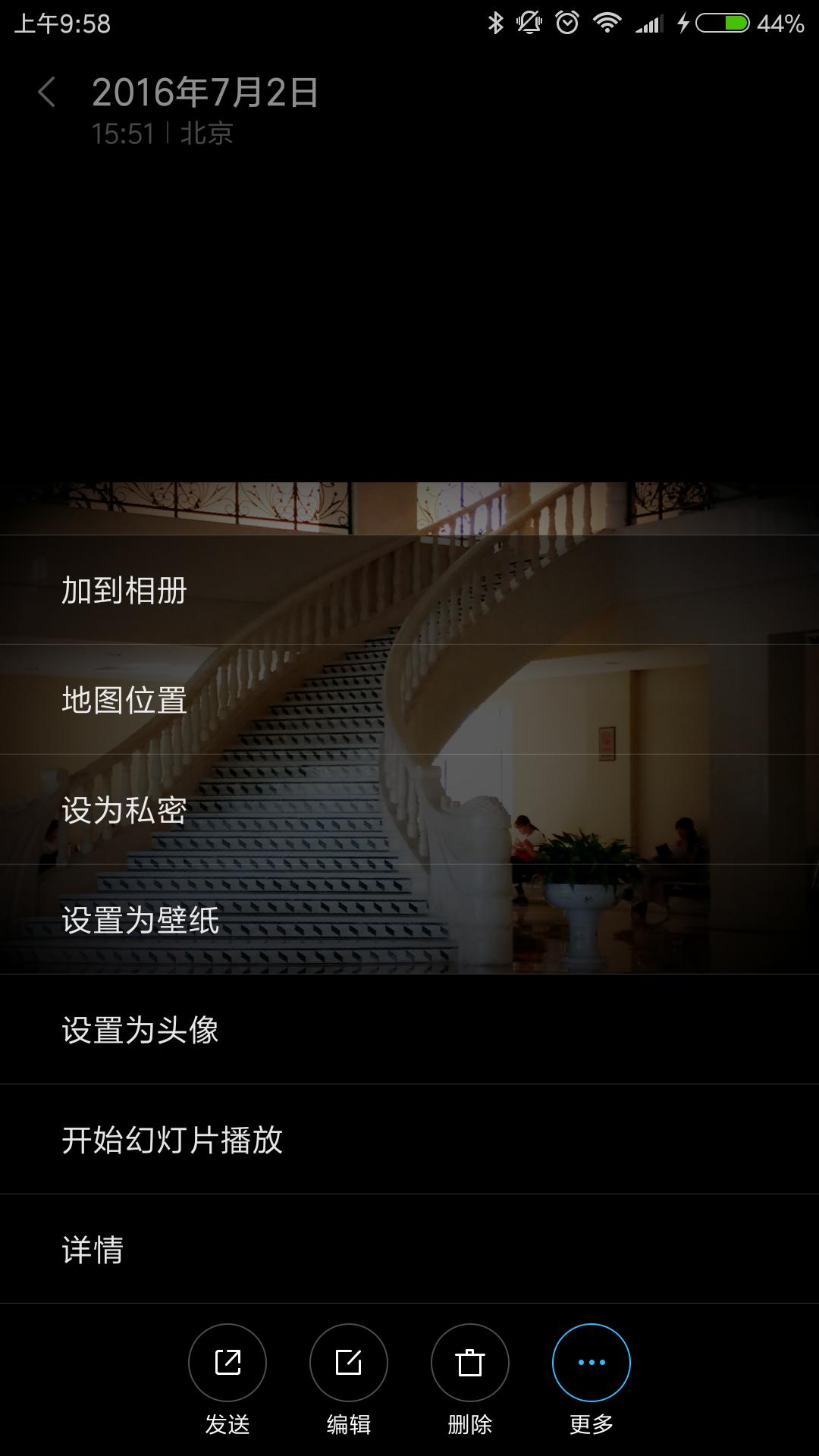Choose 设为私密 to make photo private

click(x=409, y=809)
